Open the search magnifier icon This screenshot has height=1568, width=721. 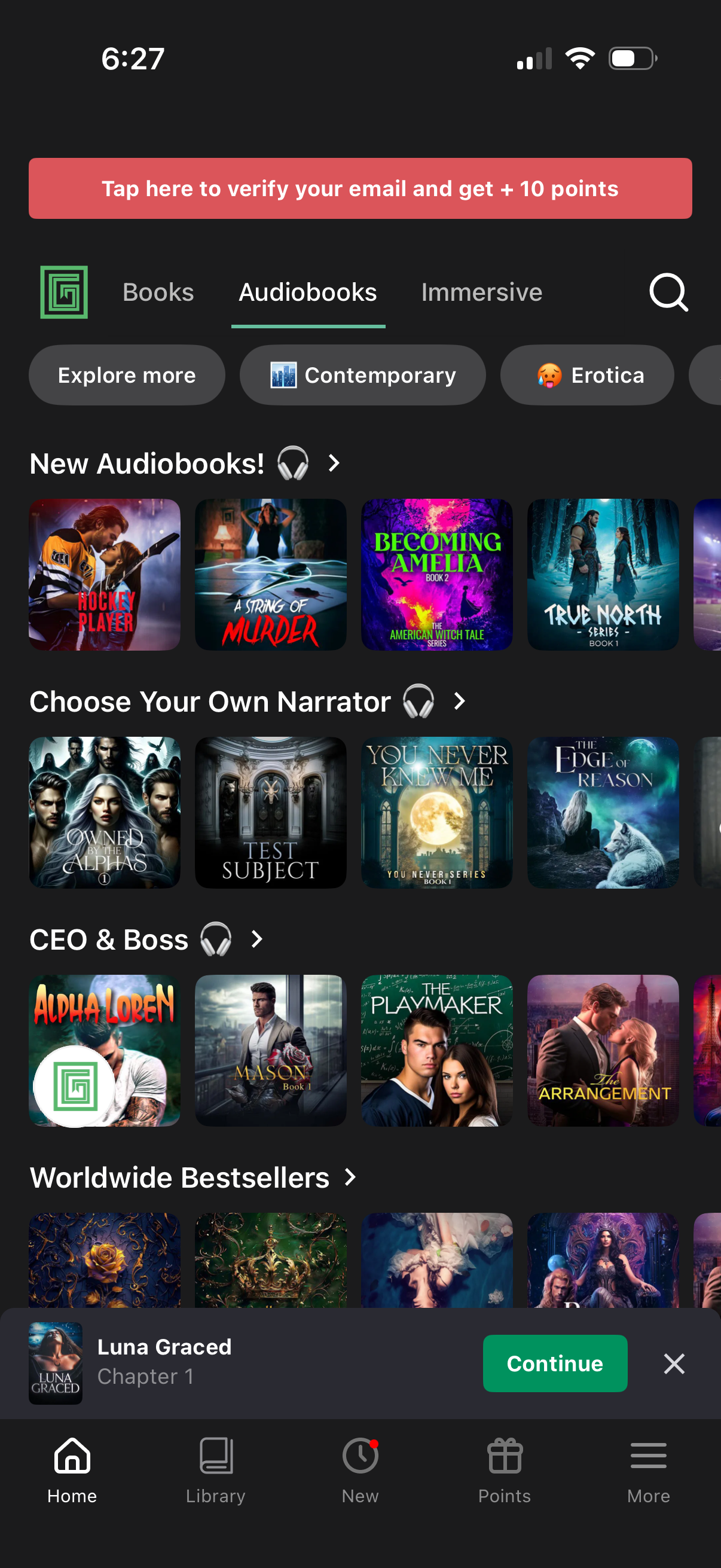click(x=668, y=293)
